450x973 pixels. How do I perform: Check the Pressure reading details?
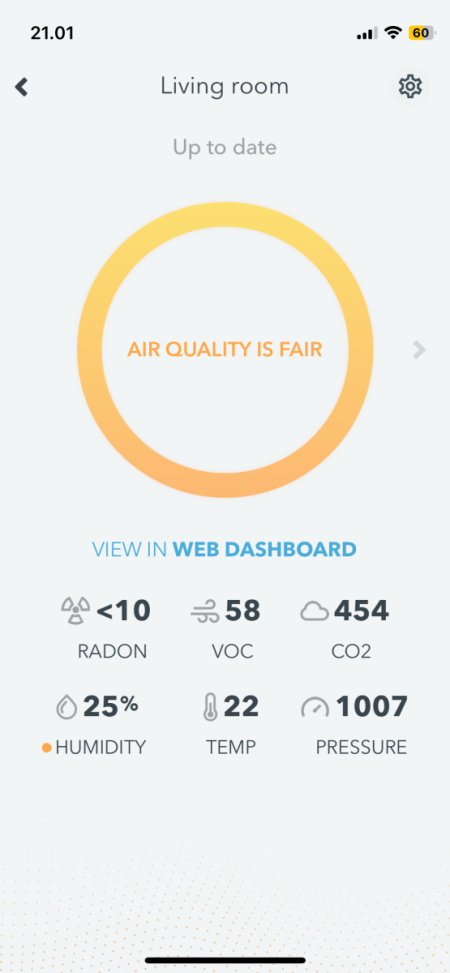pyautogui.click(x=355, y=724)
